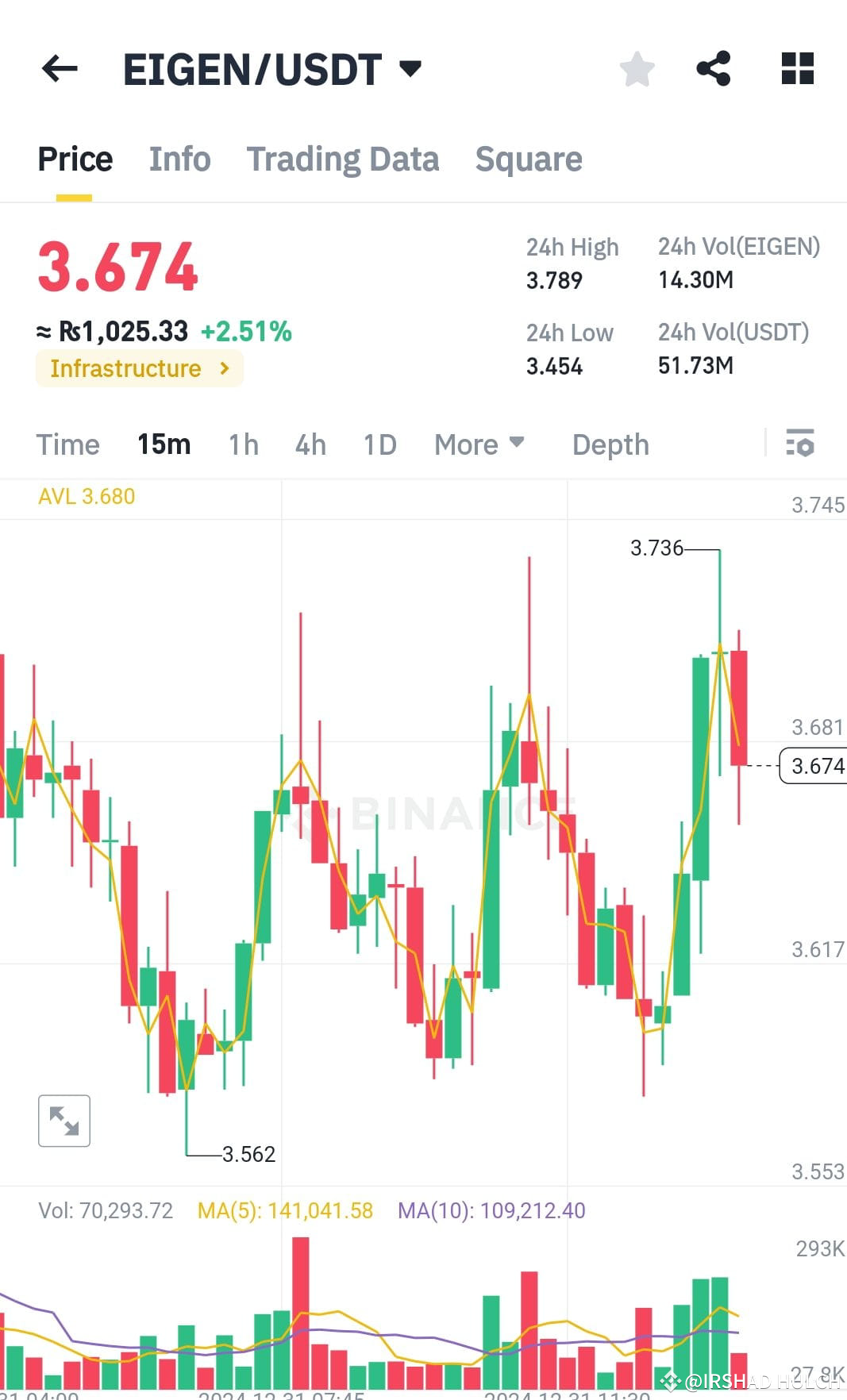The image size is (847, 1400).
Task: Open the grid menu at top right
Action: 796,69
